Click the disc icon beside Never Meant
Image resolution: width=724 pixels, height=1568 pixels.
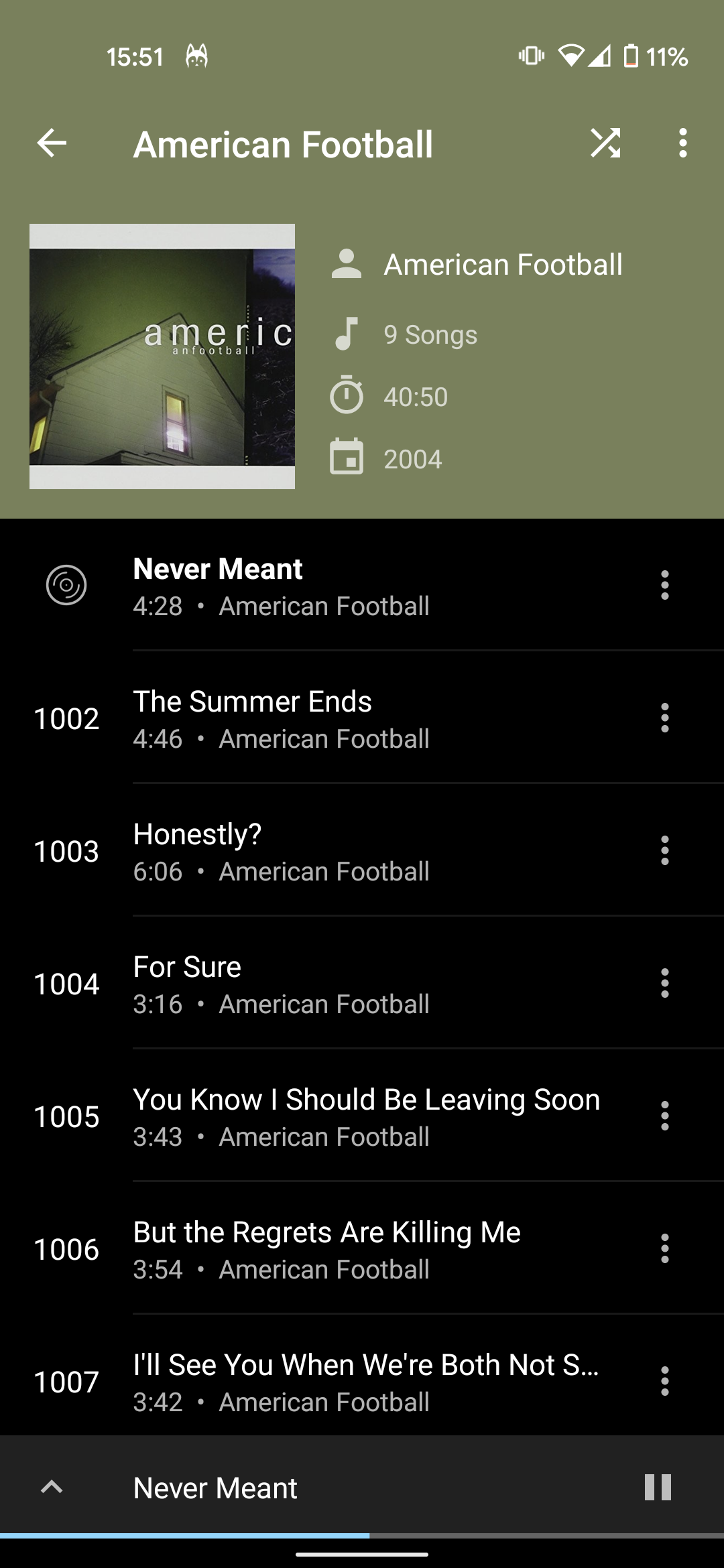66,584
